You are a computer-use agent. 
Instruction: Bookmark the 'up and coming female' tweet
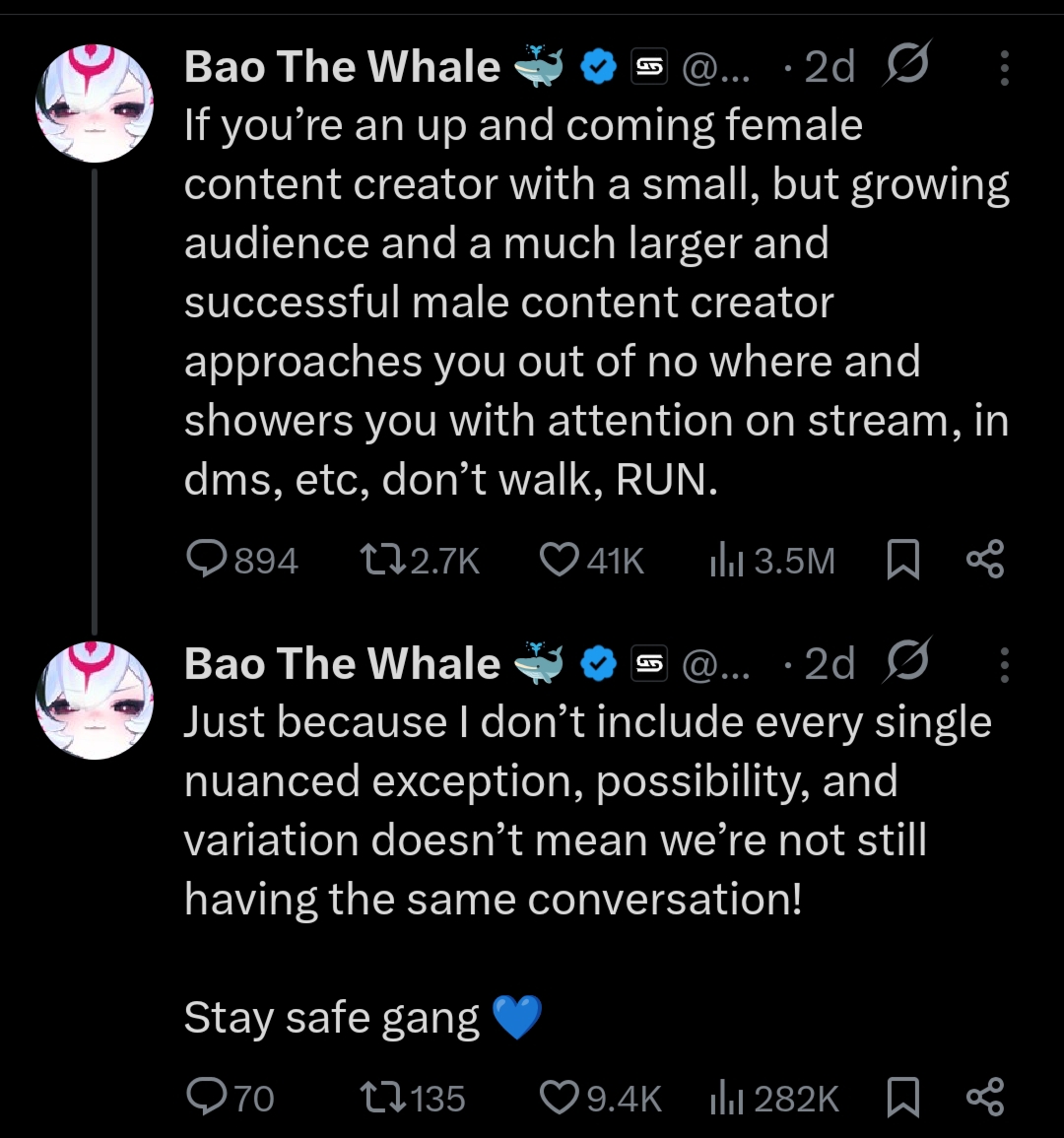coord(902,560)
